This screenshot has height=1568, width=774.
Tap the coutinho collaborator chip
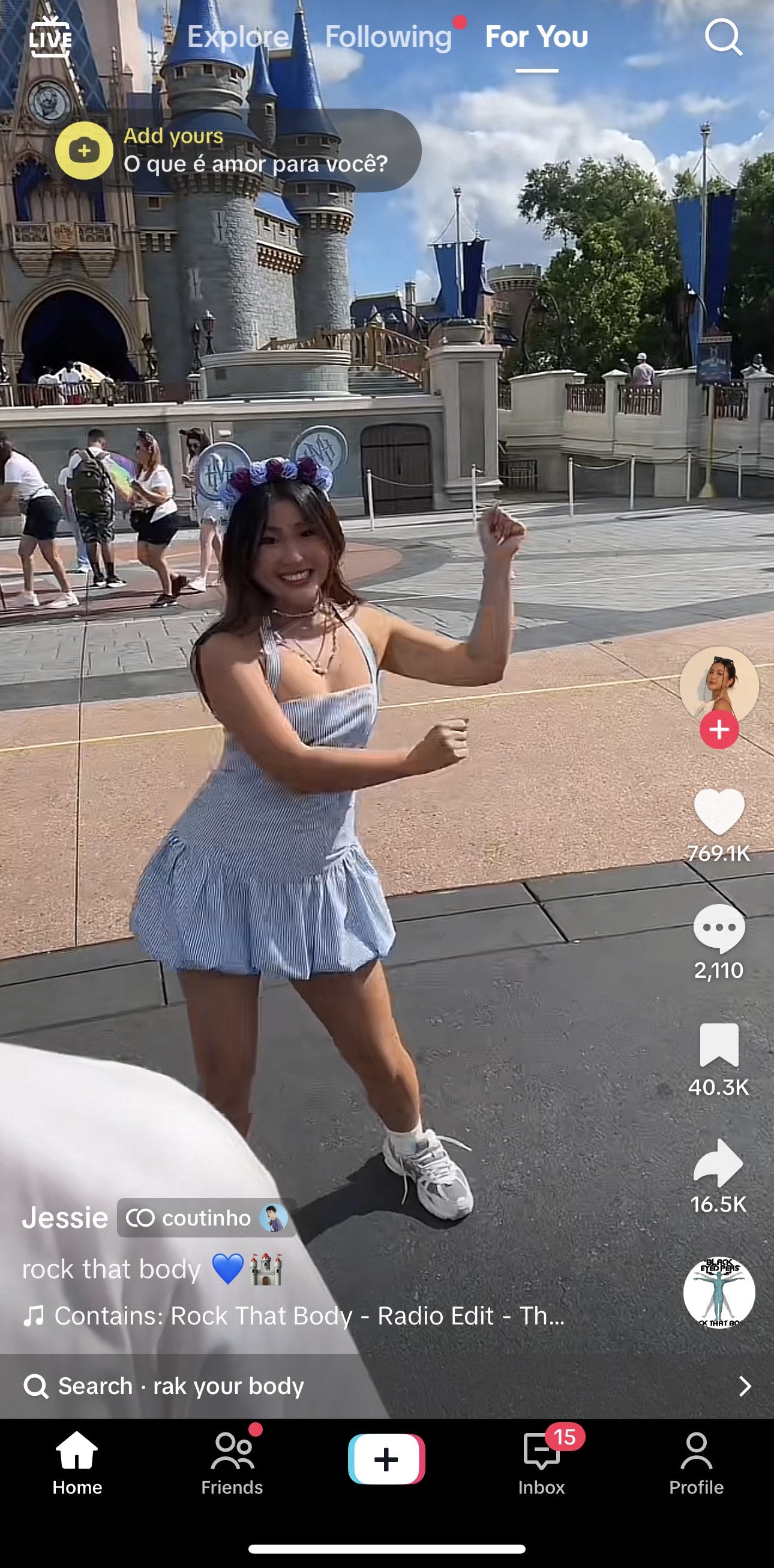[206, 1218]
